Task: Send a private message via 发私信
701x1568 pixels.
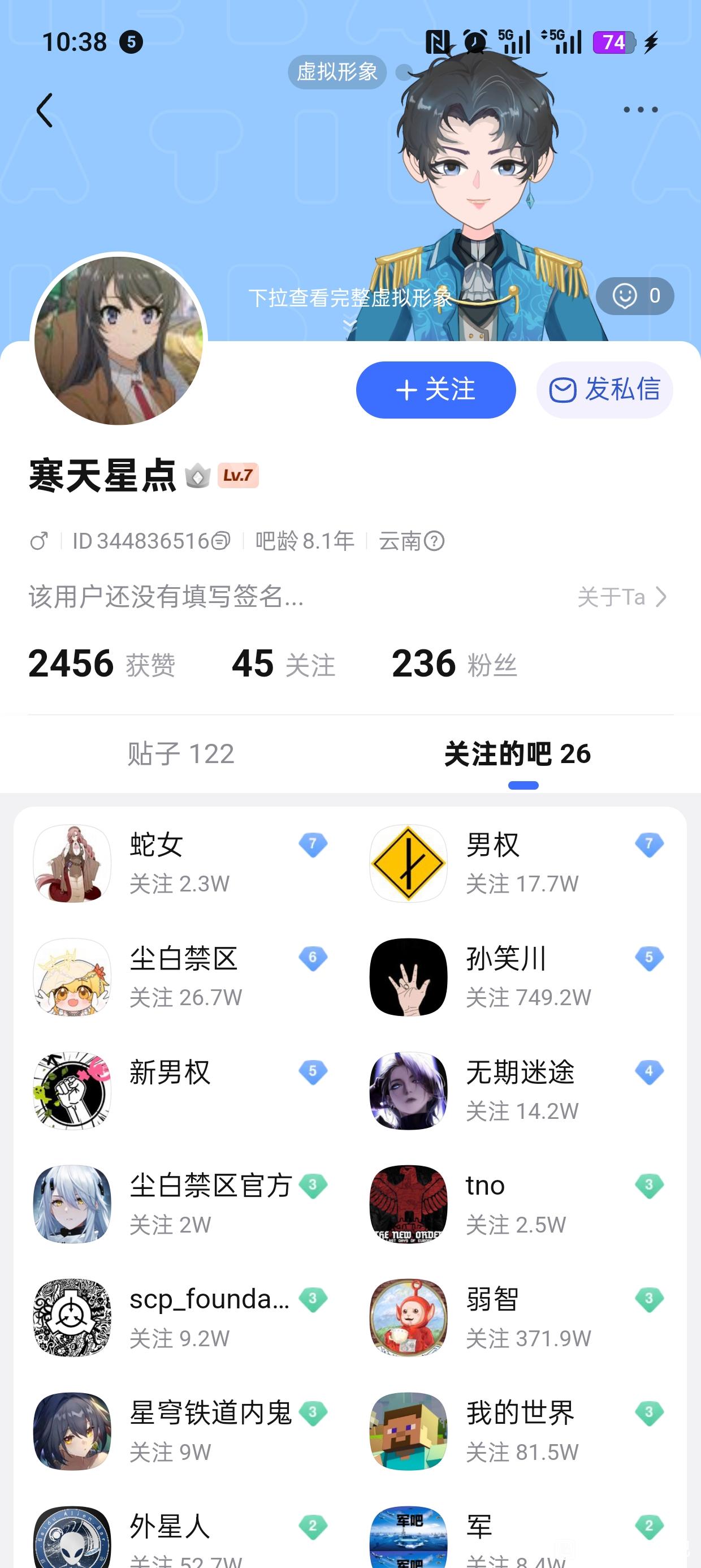Action: point(604,390)
